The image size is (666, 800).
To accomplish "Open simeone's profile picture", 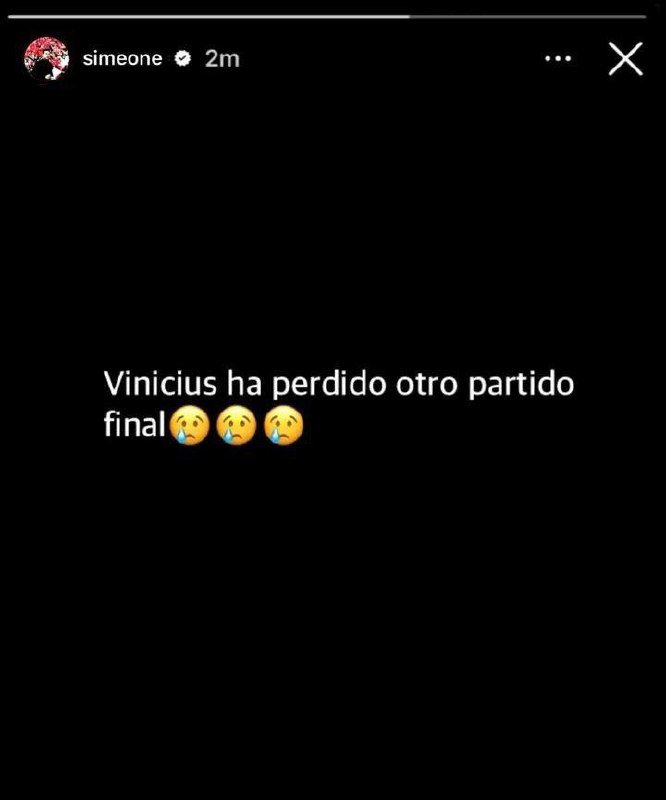I will pos(44,59).
